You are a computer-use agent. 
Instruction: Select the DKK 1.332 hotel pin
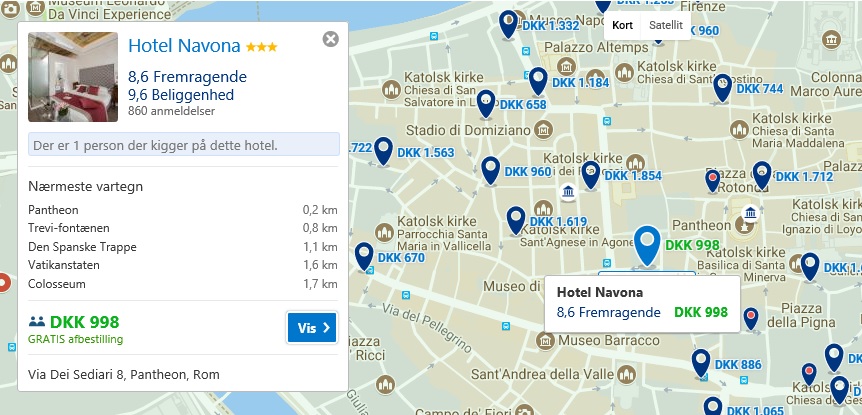click(508, 22)
